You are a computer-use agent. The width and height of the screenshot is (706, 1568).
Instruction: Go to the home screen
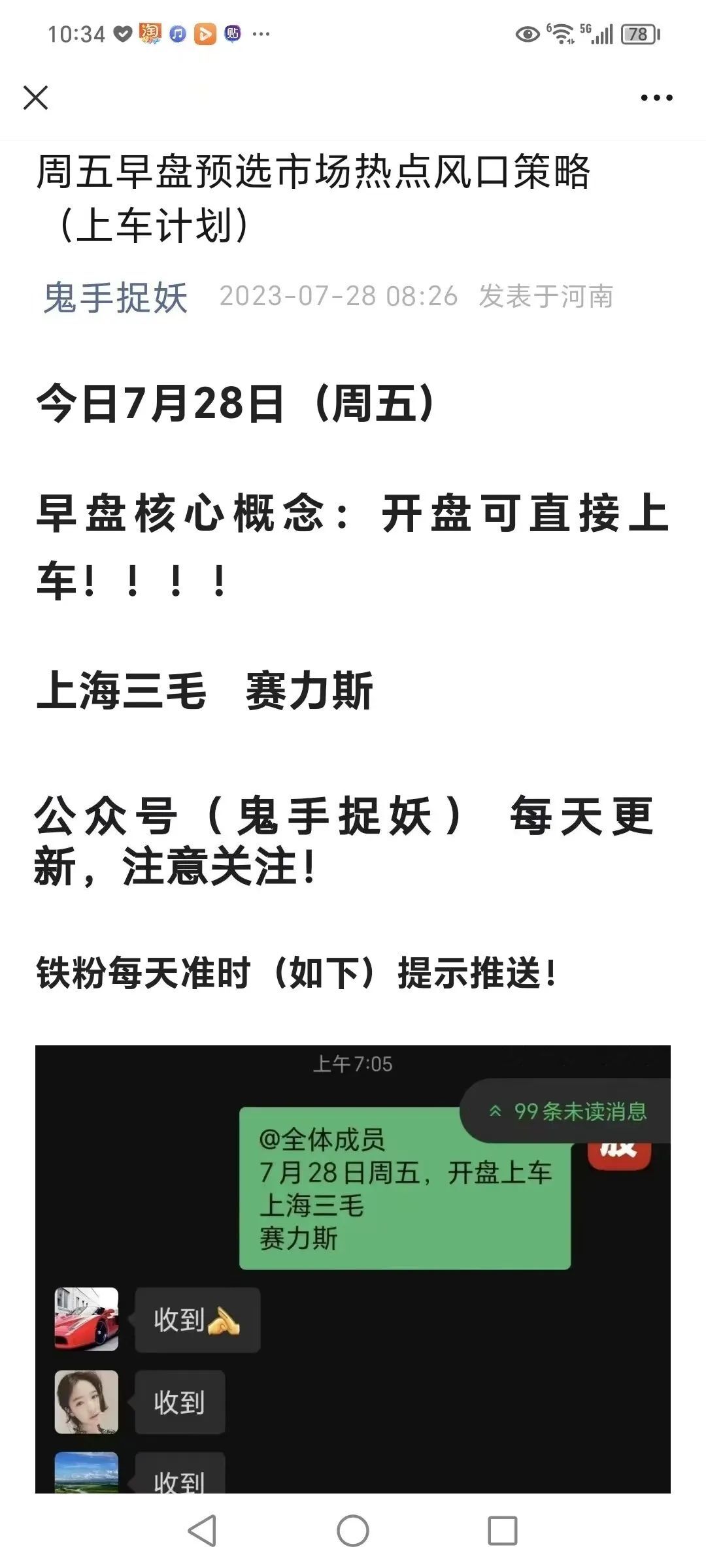[353, 1531]
